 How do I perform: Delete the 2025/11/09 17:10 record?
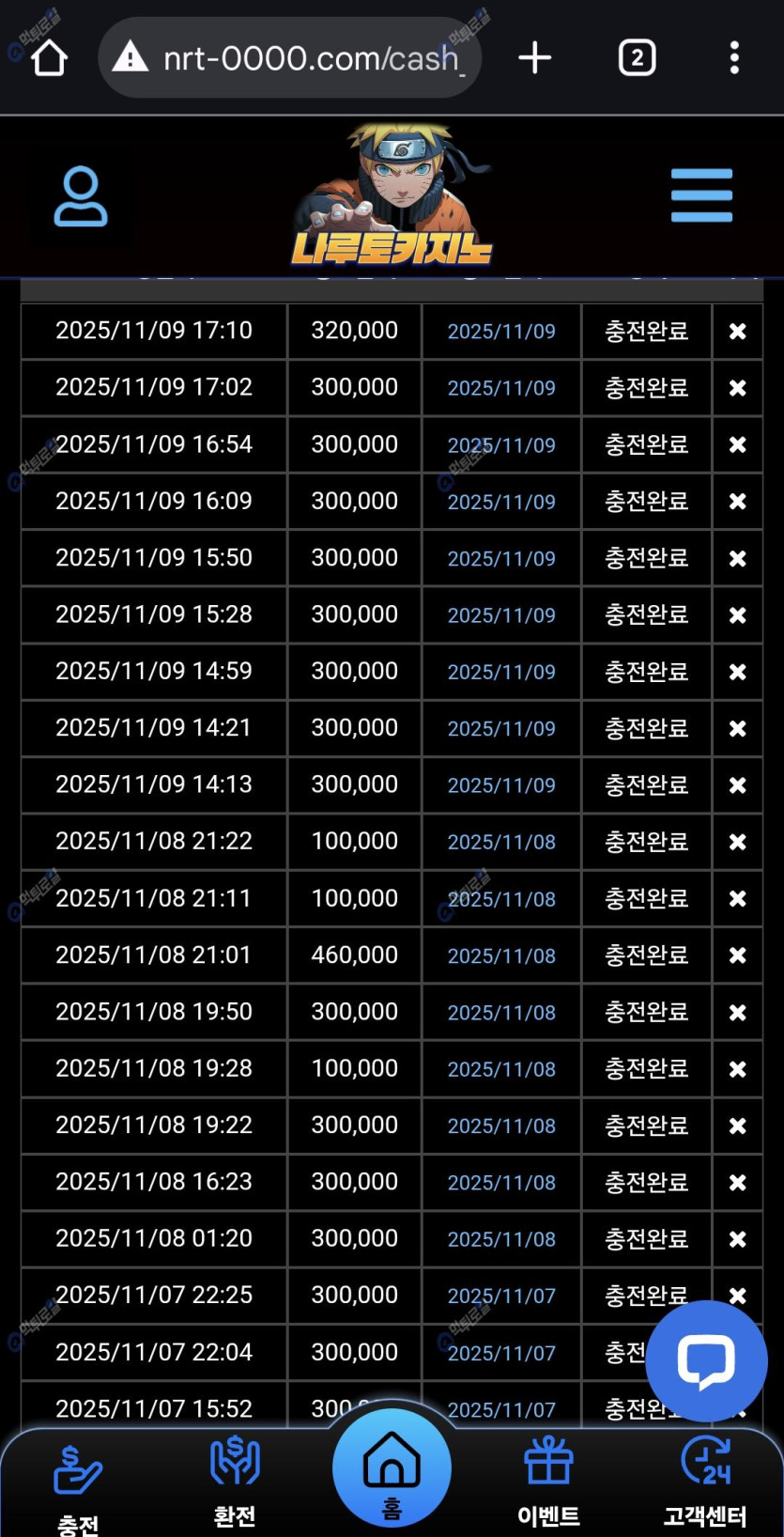pos(738,332)
